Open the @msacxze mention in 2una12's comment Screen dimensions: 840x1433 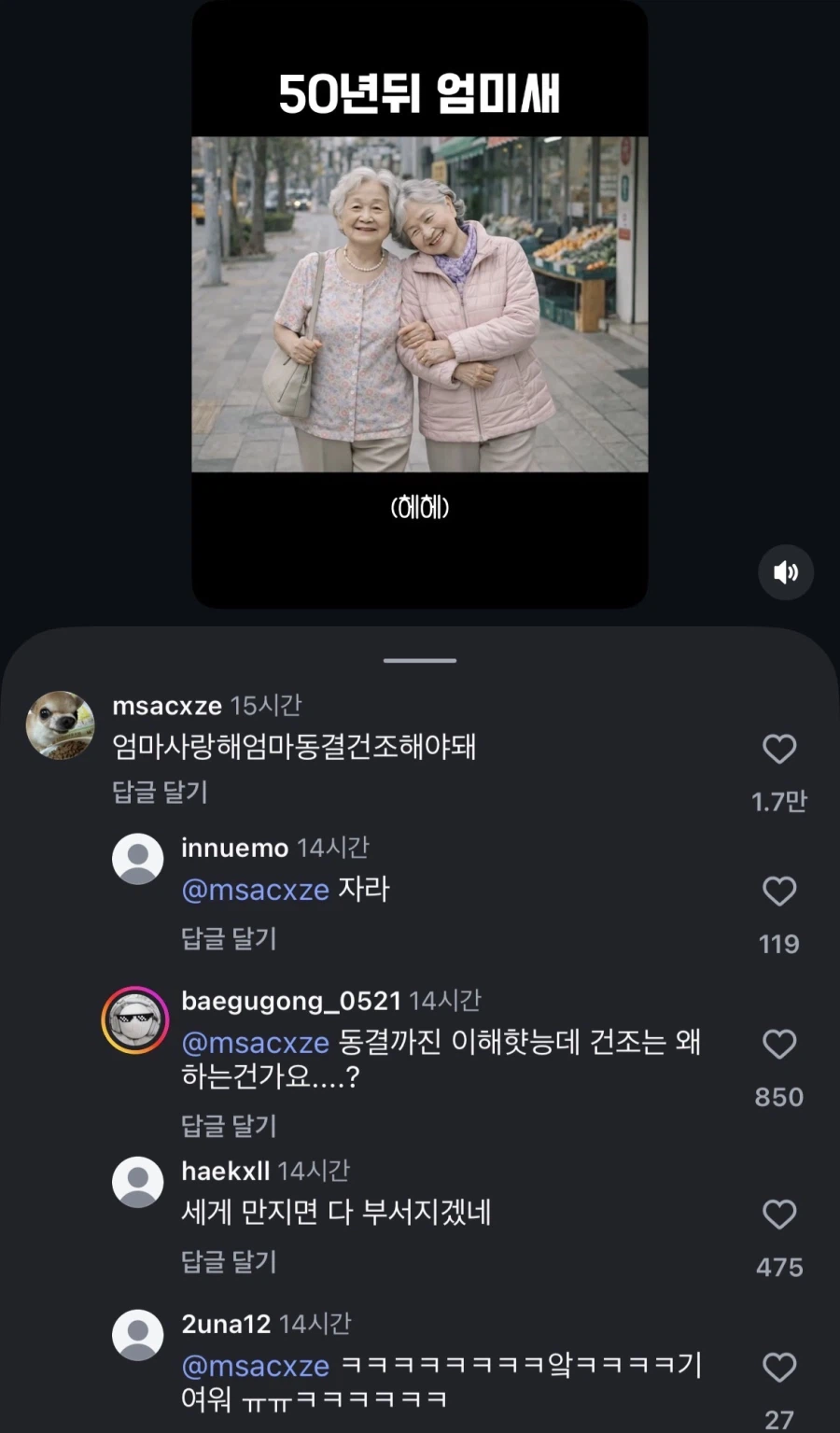pyautogui.click(x=255, y=1367)
